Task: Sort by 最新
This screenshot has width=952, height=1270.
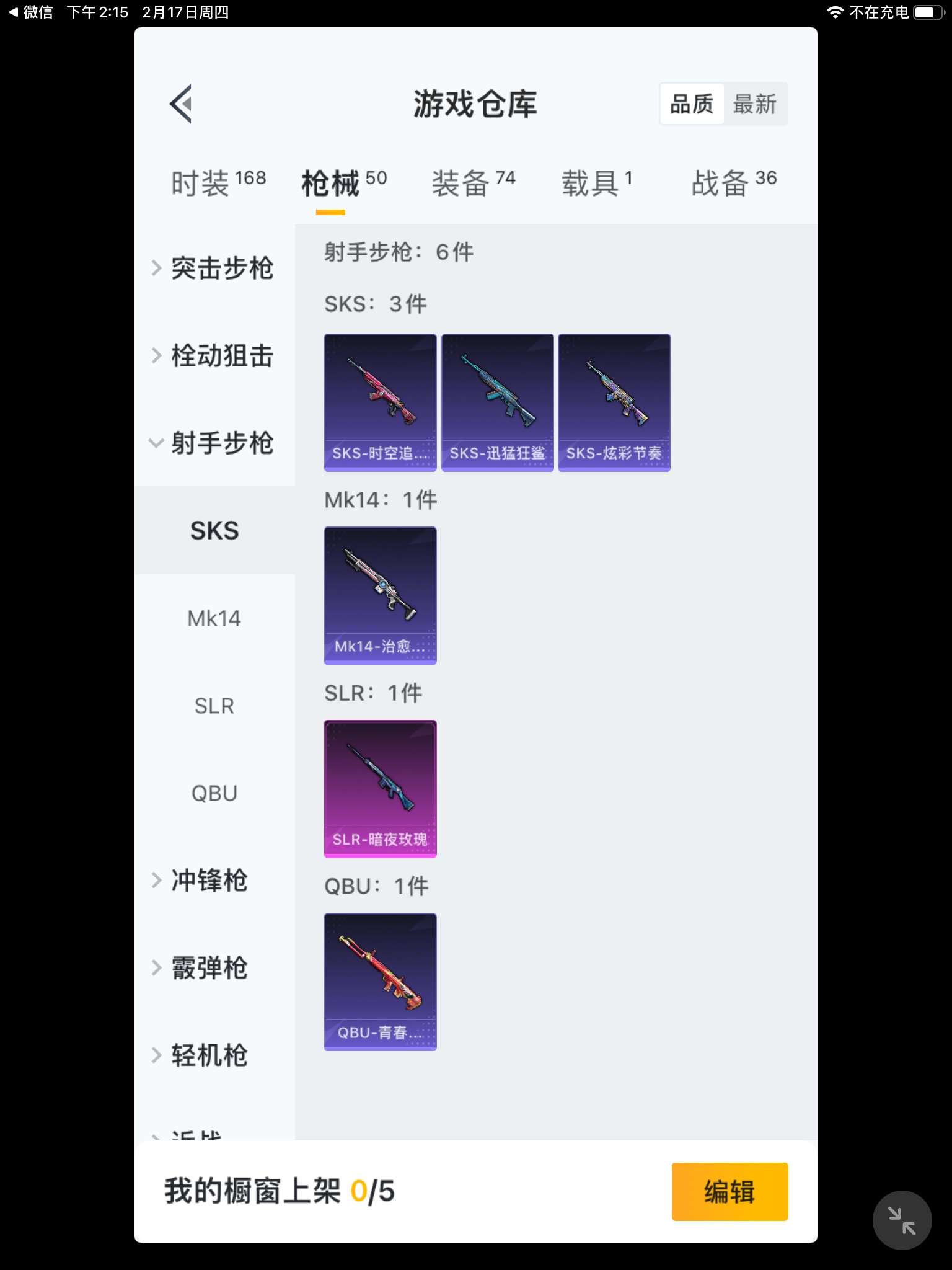Action: (754, 104)
